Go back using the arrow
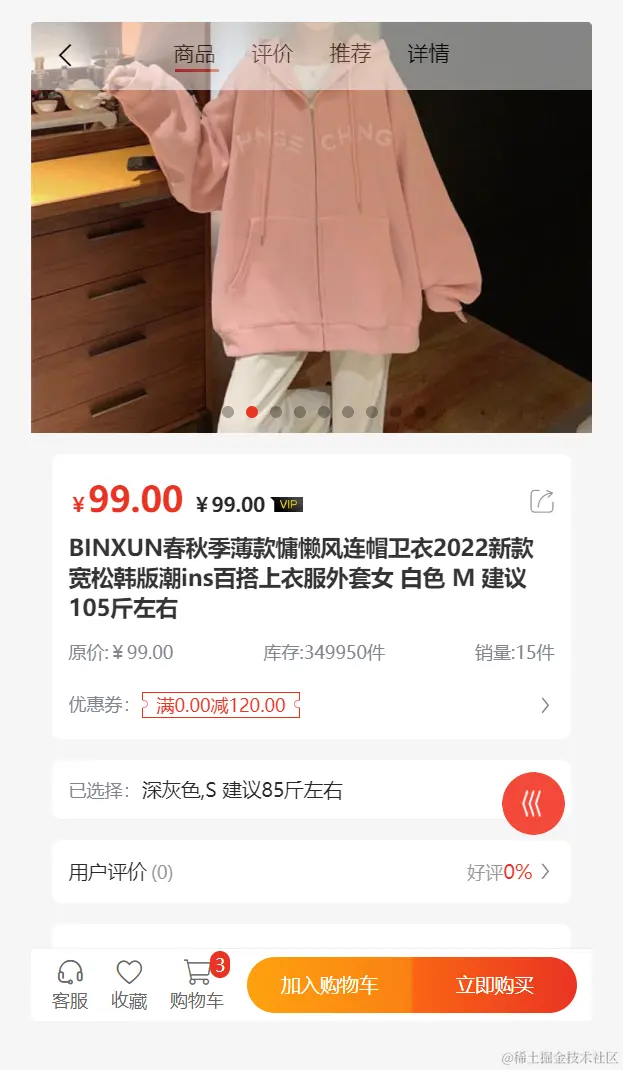 (x=66, y=55)
